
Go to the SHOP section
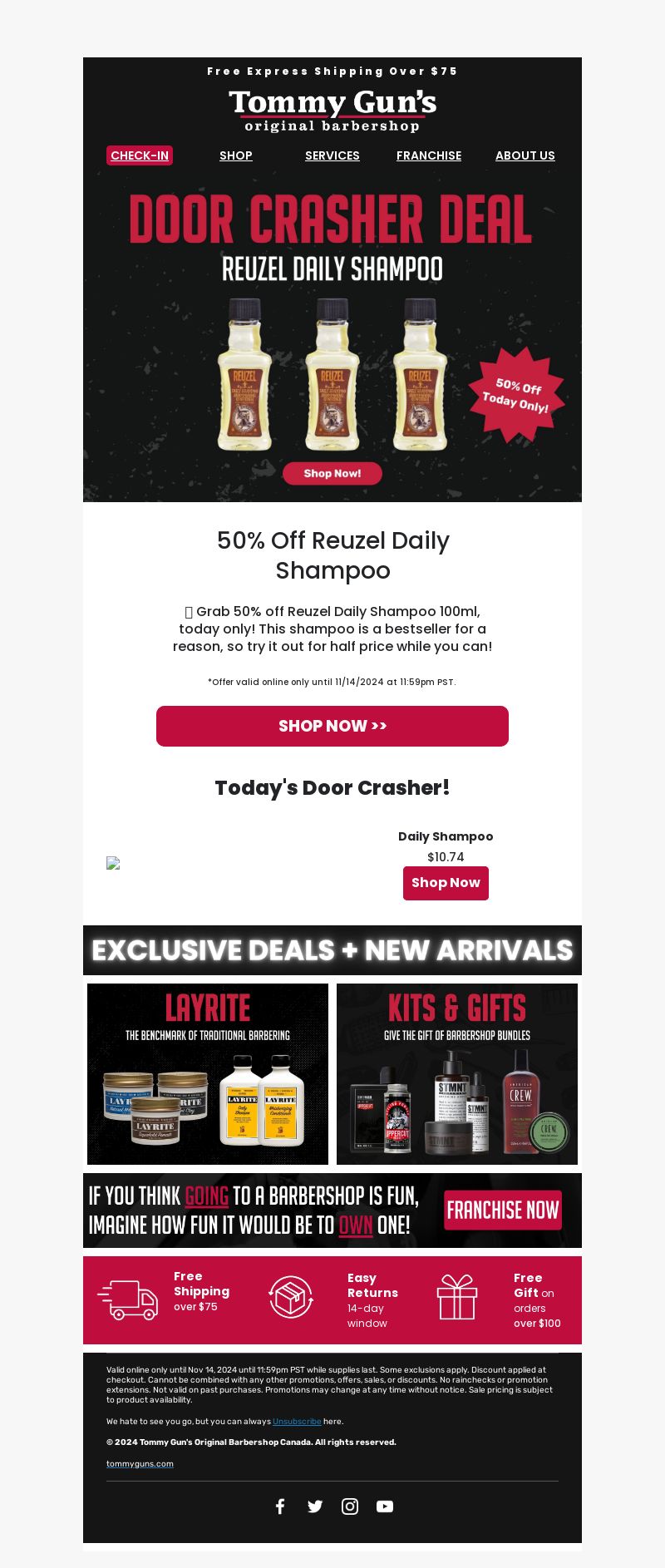pyautogui.click(x=236, y=155)
